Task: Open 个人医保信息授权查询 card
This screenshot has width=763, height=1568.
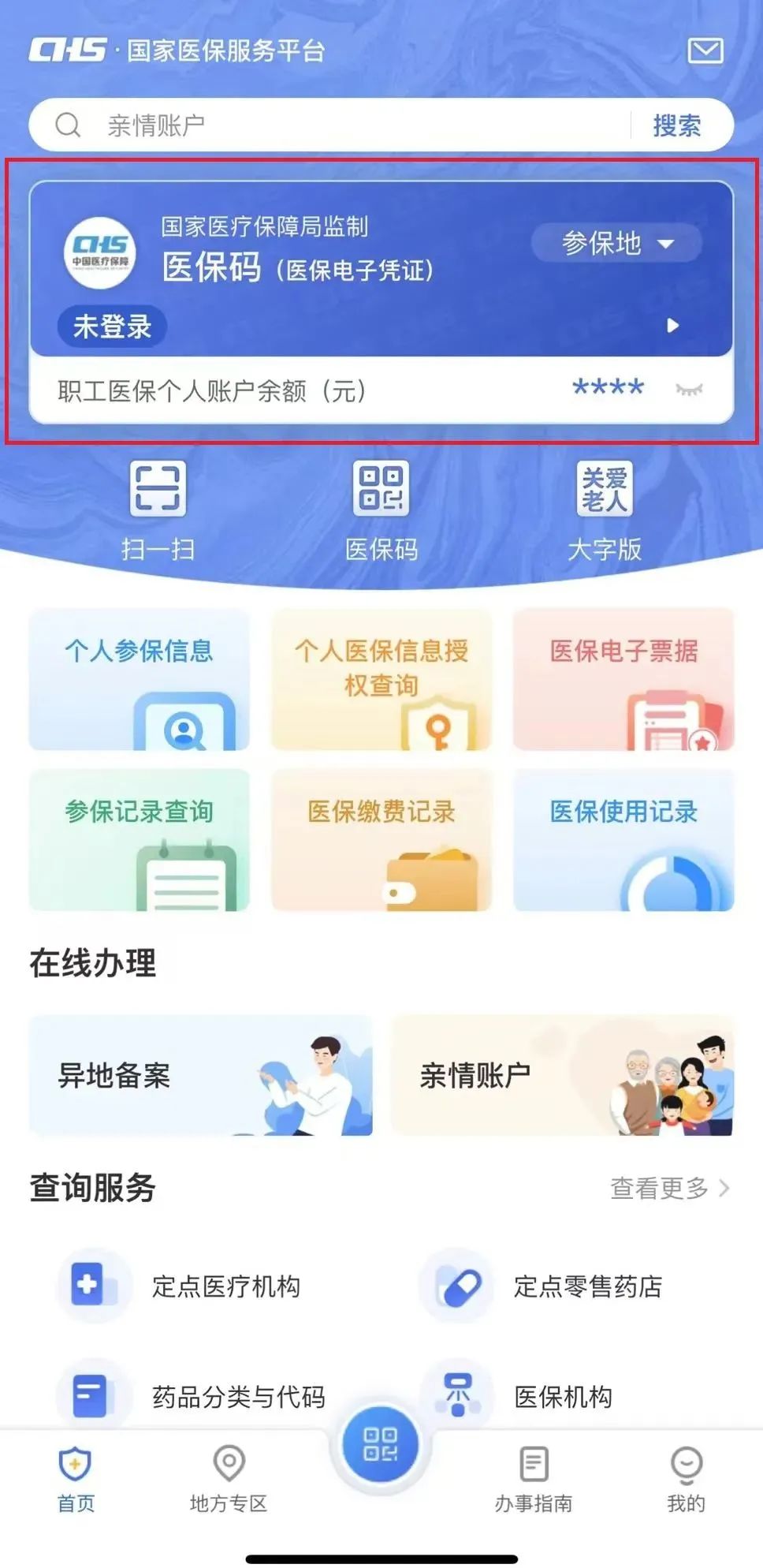Action: coord(381,679)
